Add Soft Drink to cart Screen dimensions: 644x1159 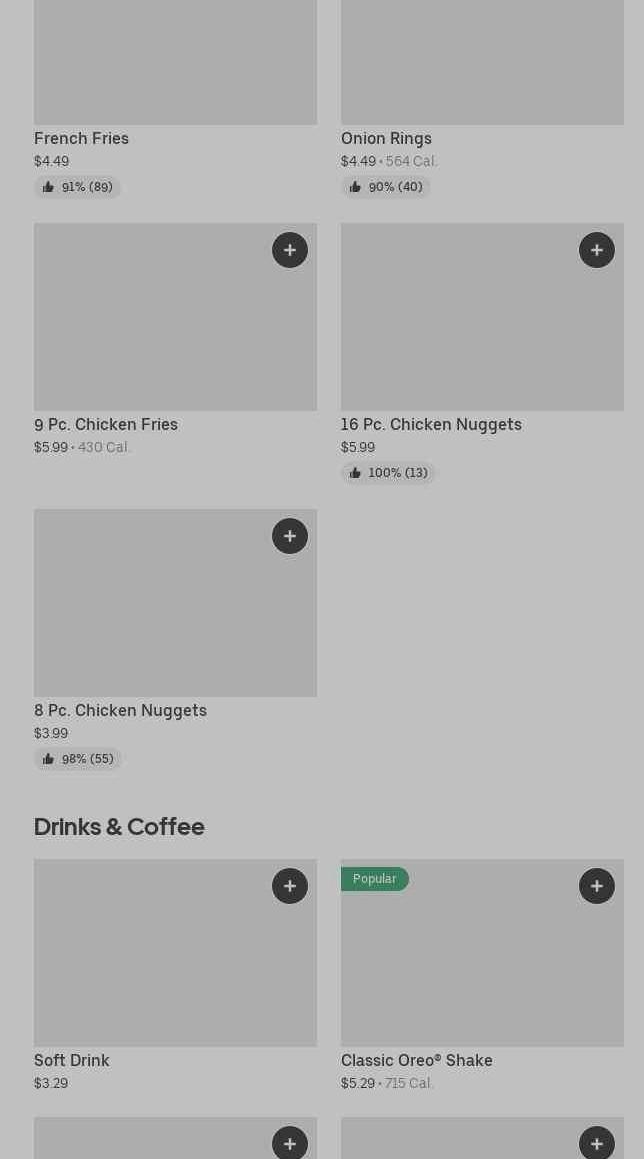point(290,886)
